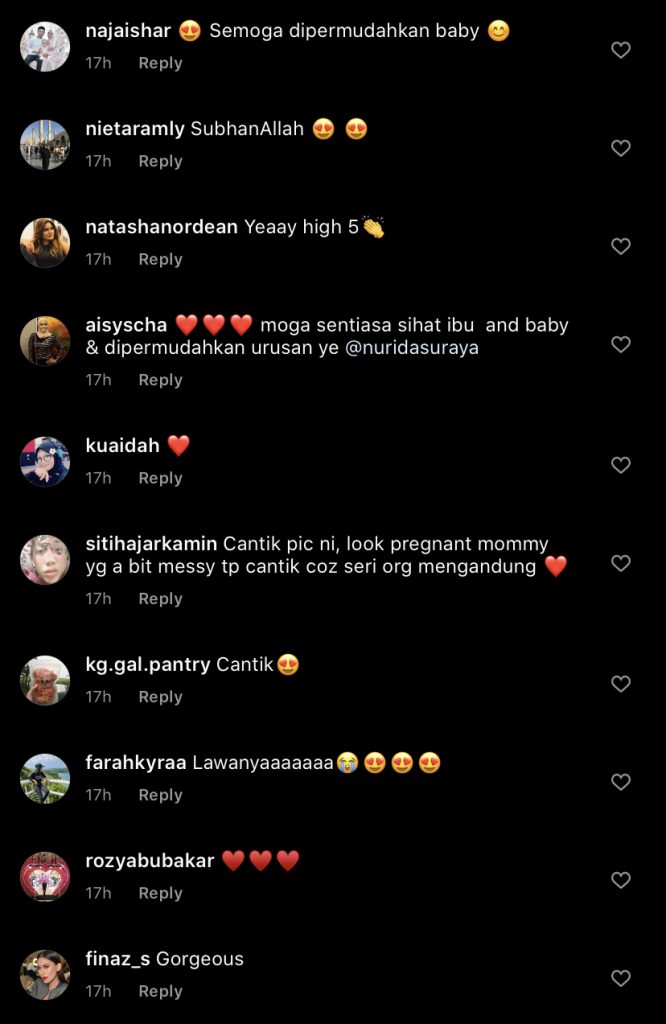Like kg.gal.pantry's Cantik comment
The height and width of the screenshot is (1024, 666).
(621, 684)
